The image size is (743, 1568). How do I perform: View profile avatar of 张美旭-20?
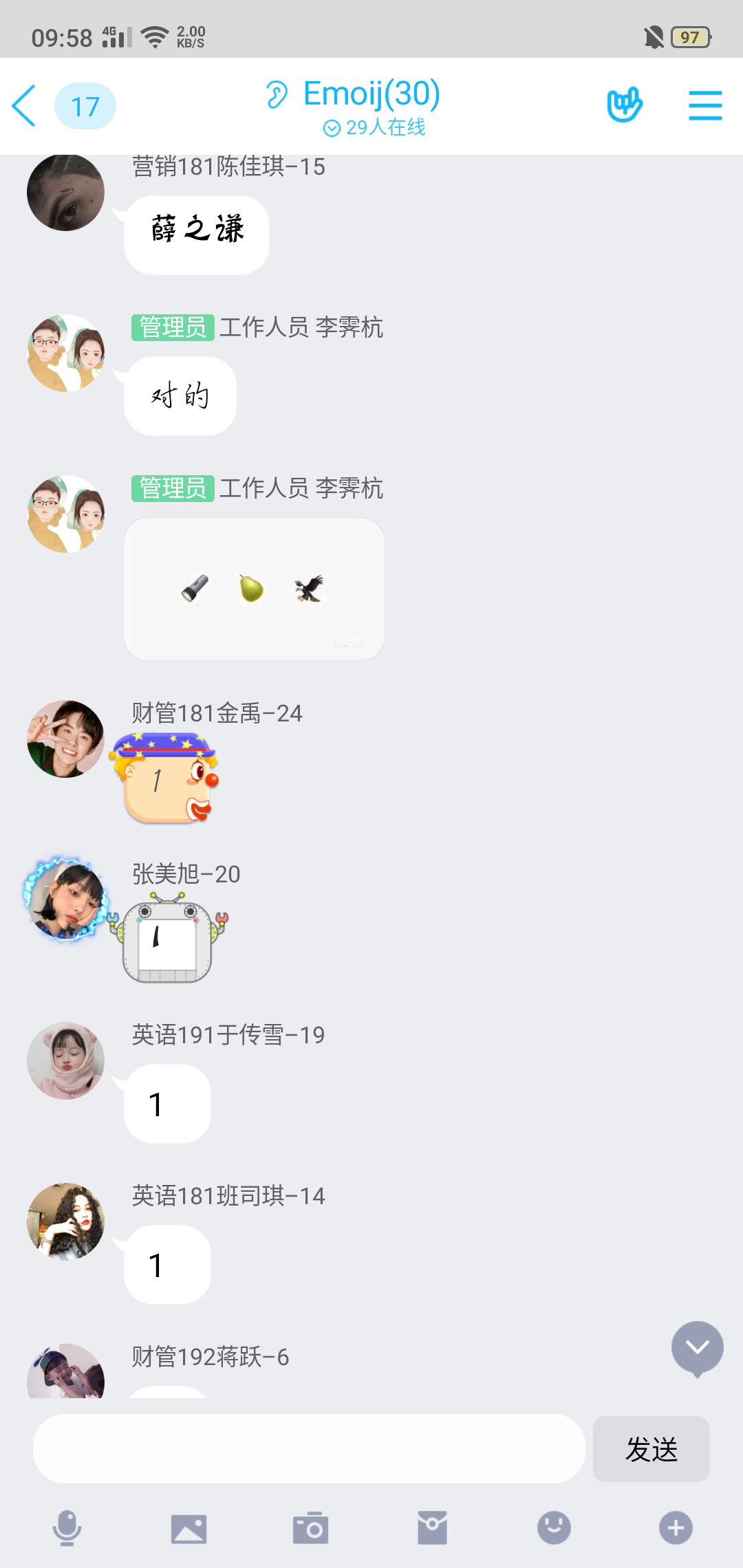(66, 900)
